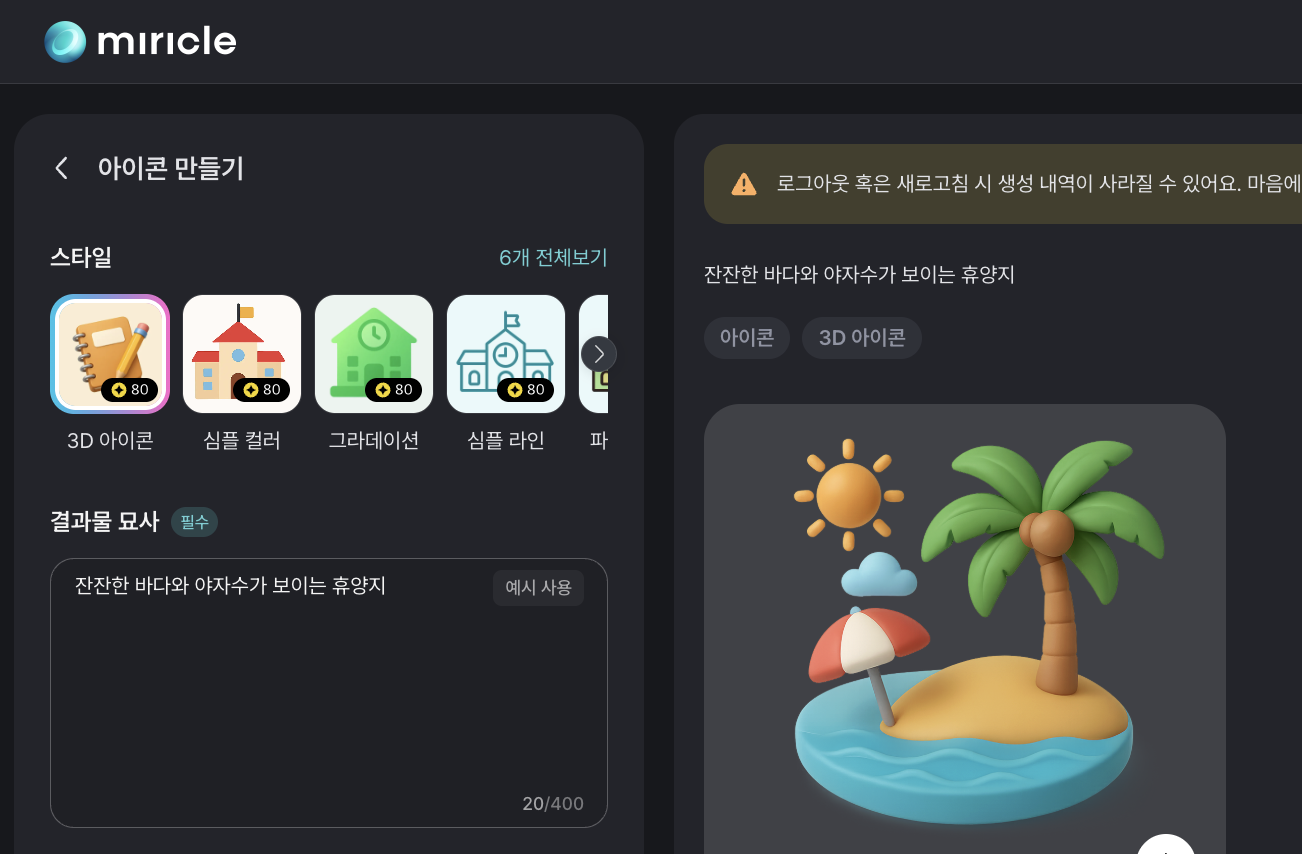Open the generated island icon image
This screenshot has height=854, width=1302.
click(x=965, y=629)
